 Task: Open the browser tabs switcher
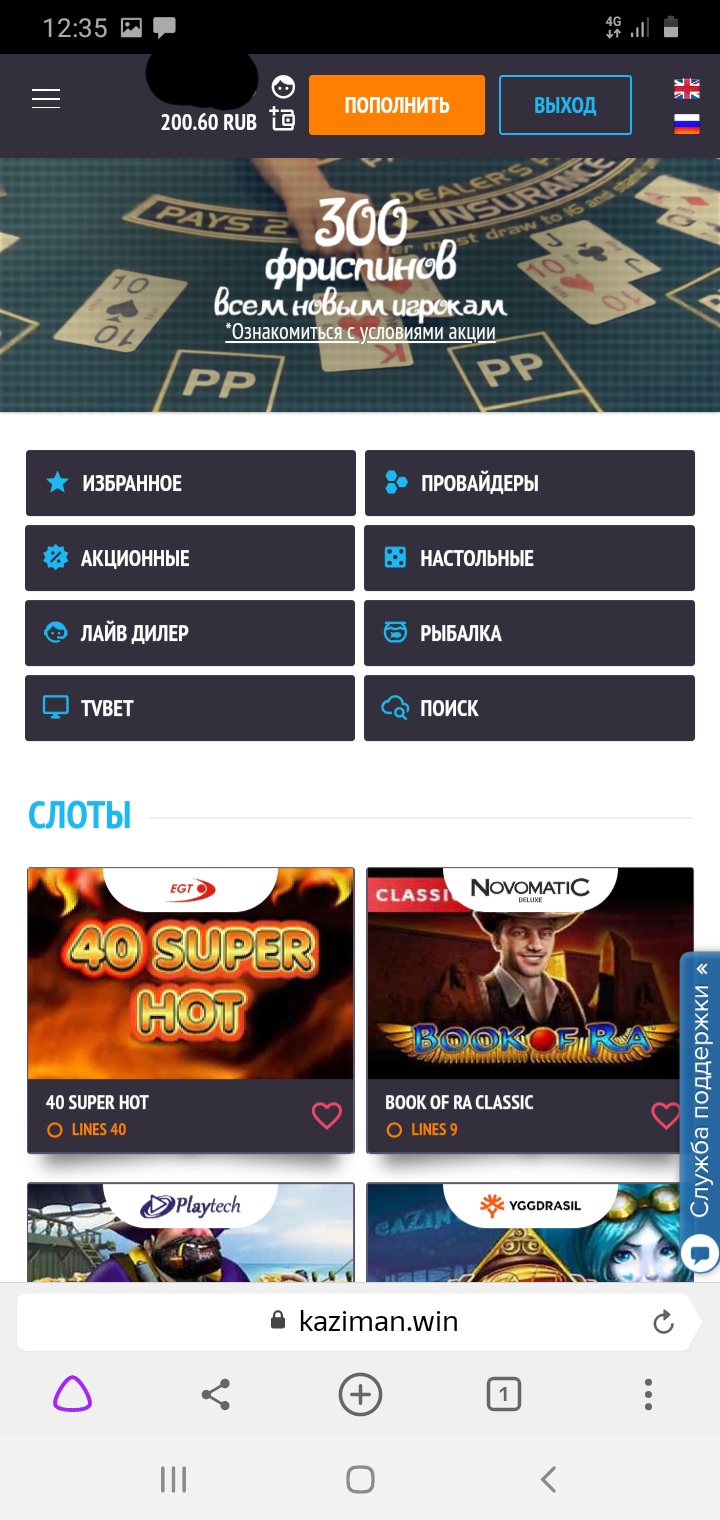pos(503,1394)
